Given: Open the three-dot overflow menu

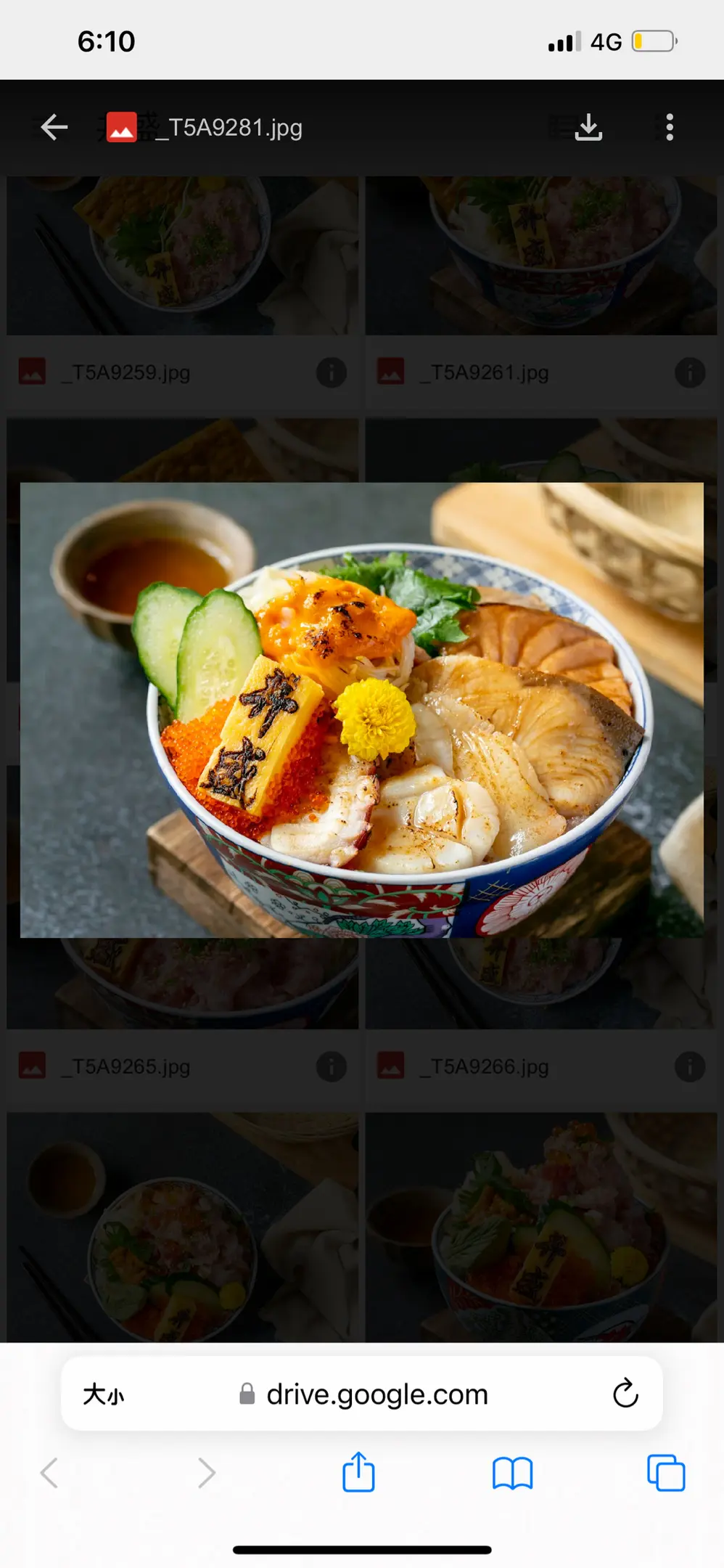Looking at the screenshot, I should point(669,128).
